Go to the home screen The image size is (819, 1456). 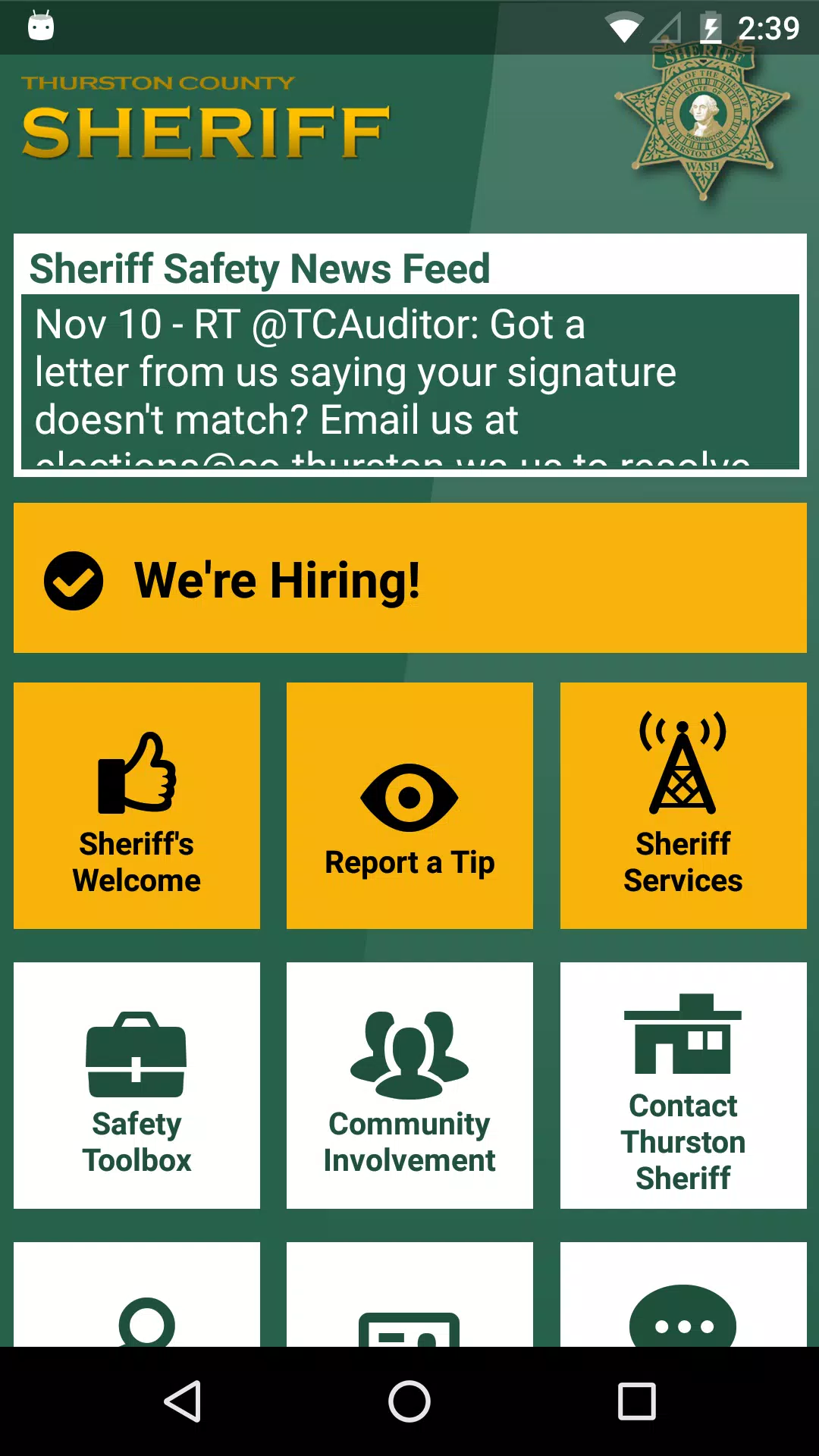pyautogui.click(x=409, y=1401)
